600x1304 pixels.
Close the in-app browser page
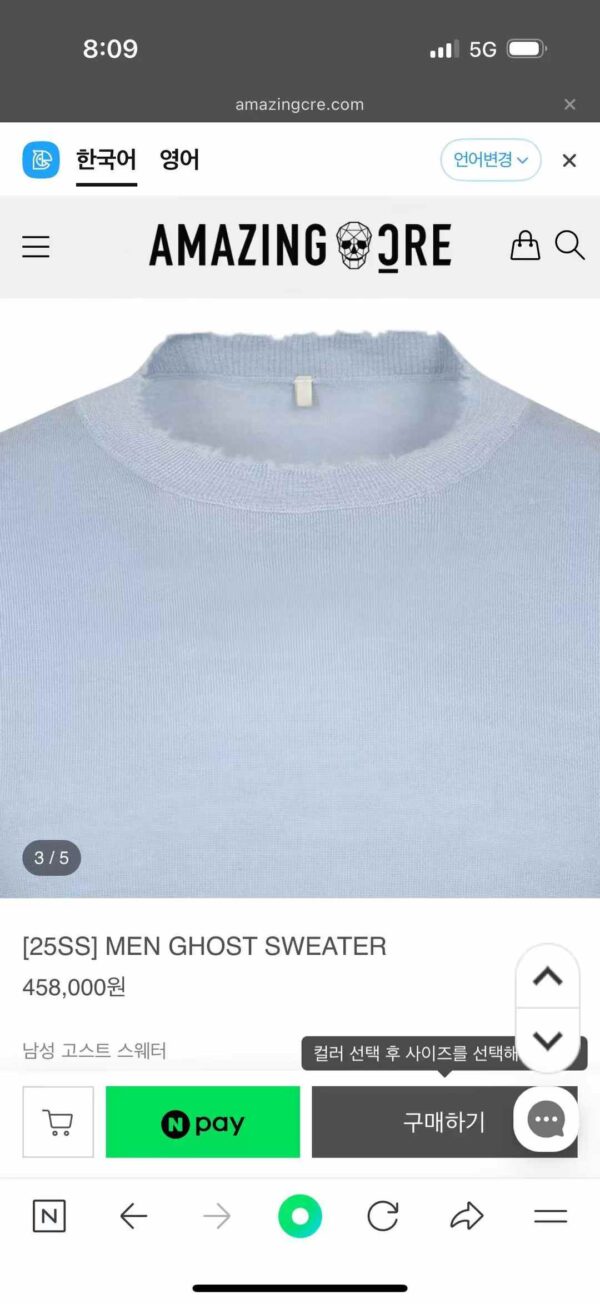click(569, 104)
